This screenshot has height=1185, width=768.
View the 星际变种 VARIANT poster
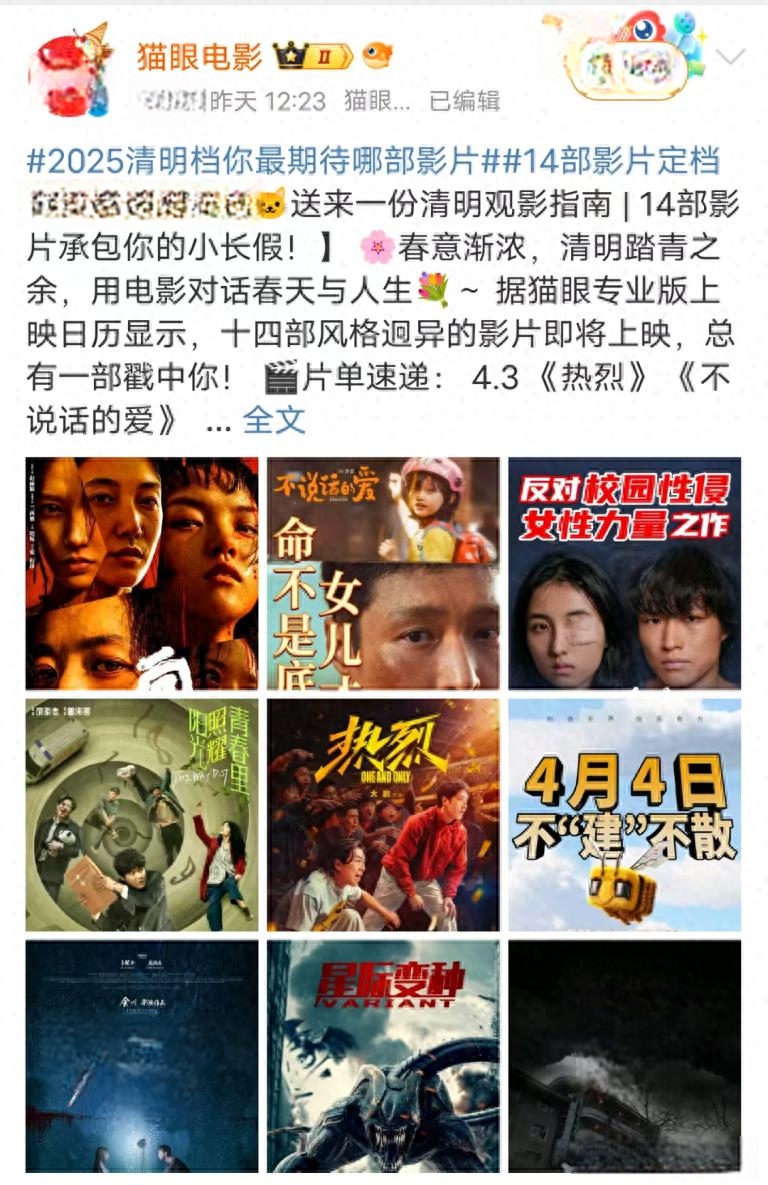(383, 1056)
